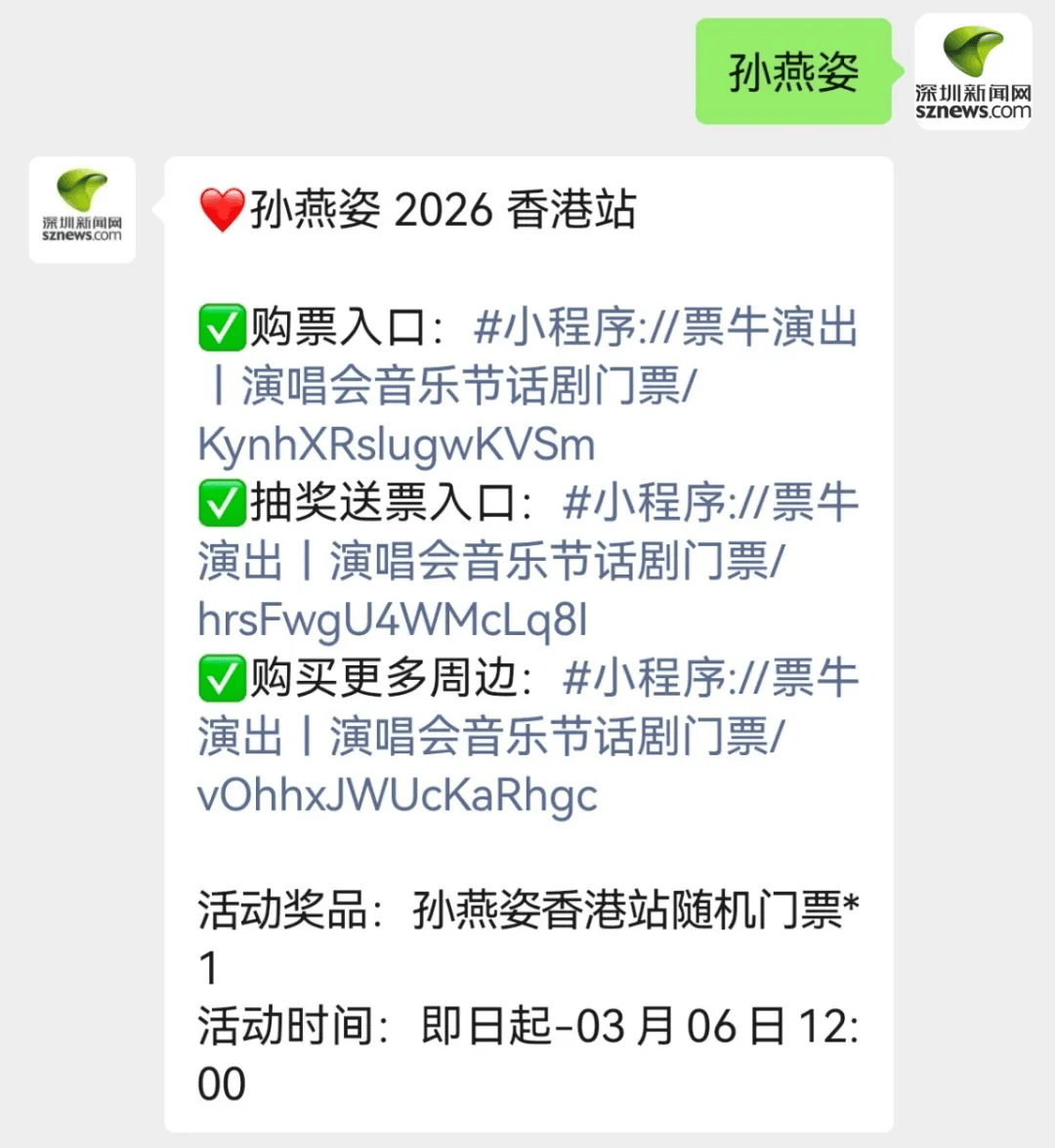Open the 抽奖送票 mini-program link ending hrsFwgU4WMcLq8I

point(391,618)
